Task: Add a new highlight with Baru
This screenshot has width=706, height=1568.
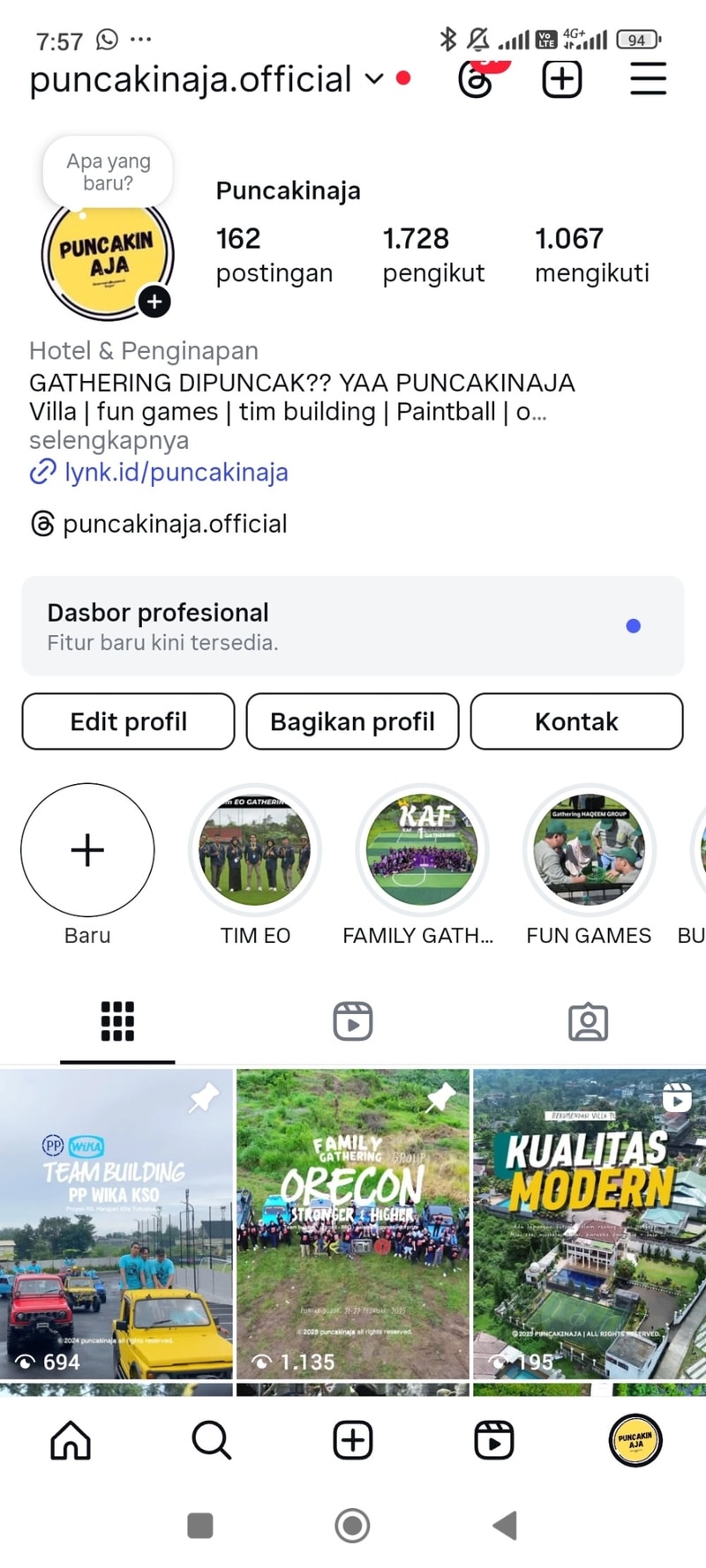Action: coord(87,850)
